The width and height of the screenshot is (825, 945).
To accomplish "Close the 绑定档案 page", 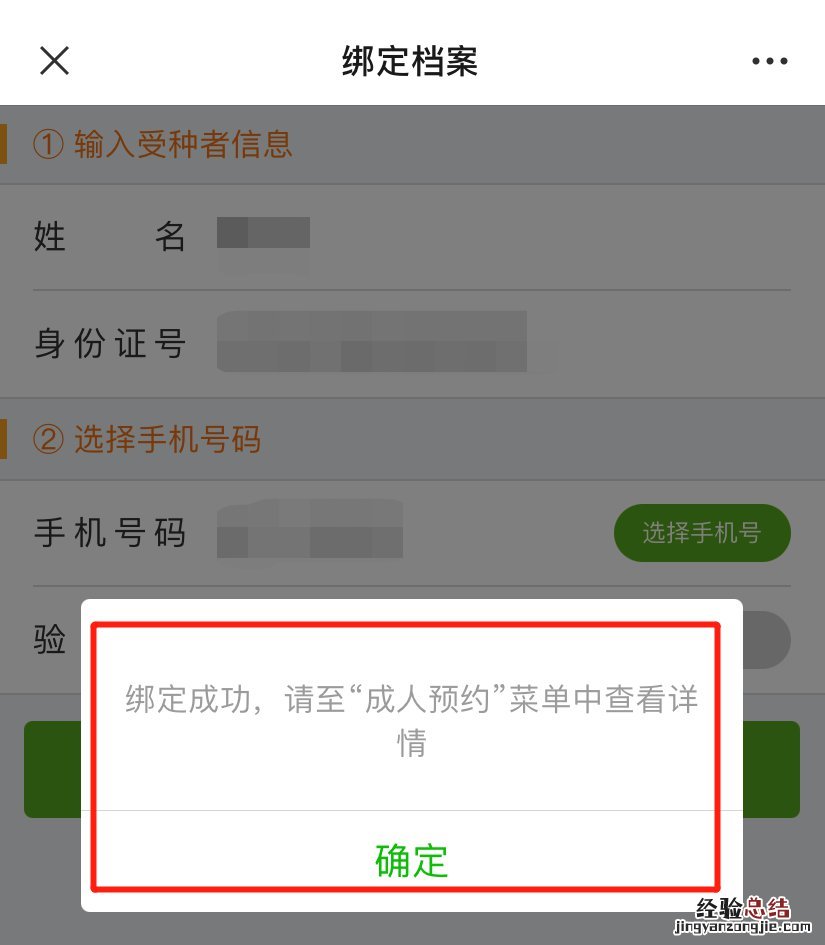I will (x=54, y=61).
